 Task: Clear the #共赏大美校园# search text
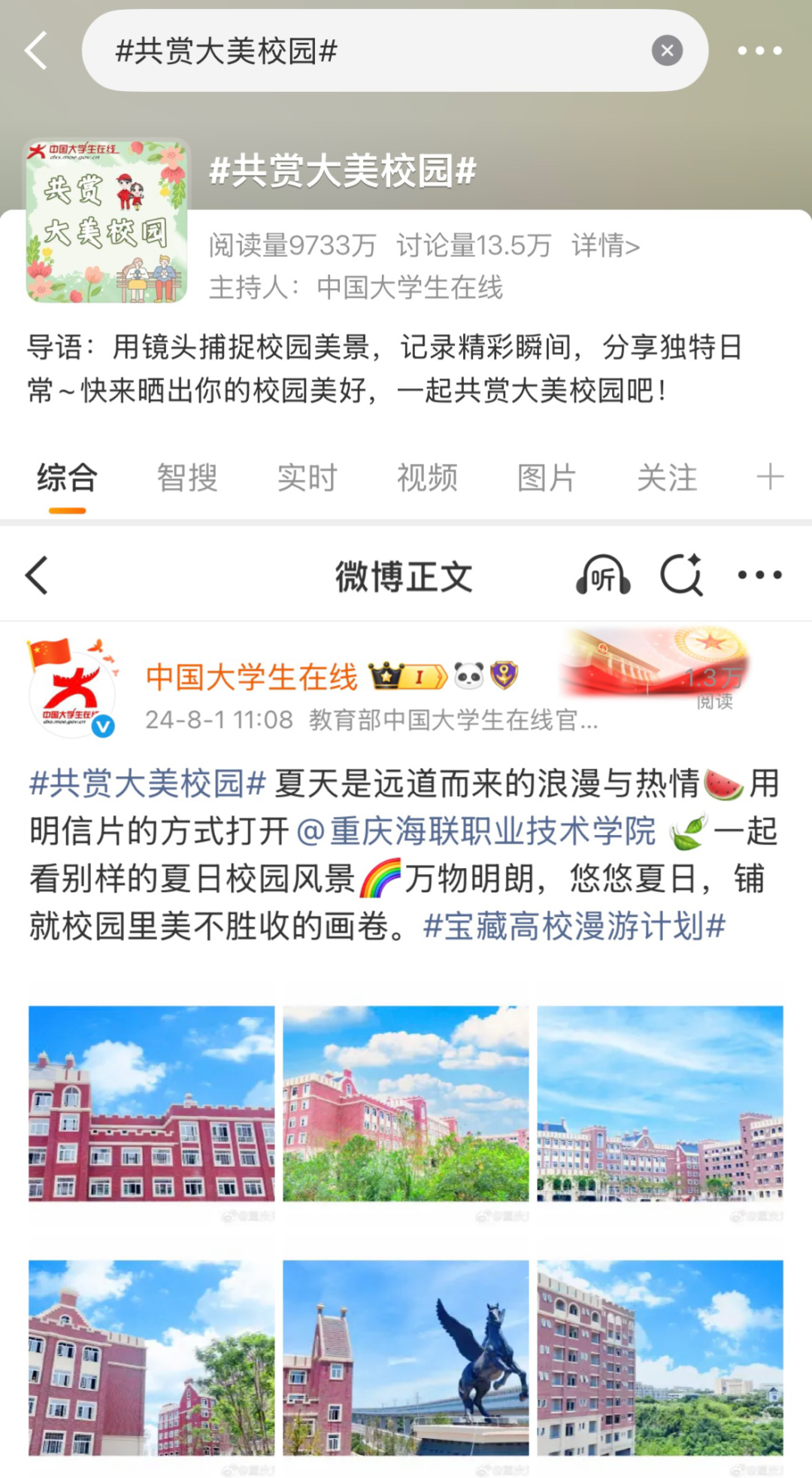(x=667, y=50)
